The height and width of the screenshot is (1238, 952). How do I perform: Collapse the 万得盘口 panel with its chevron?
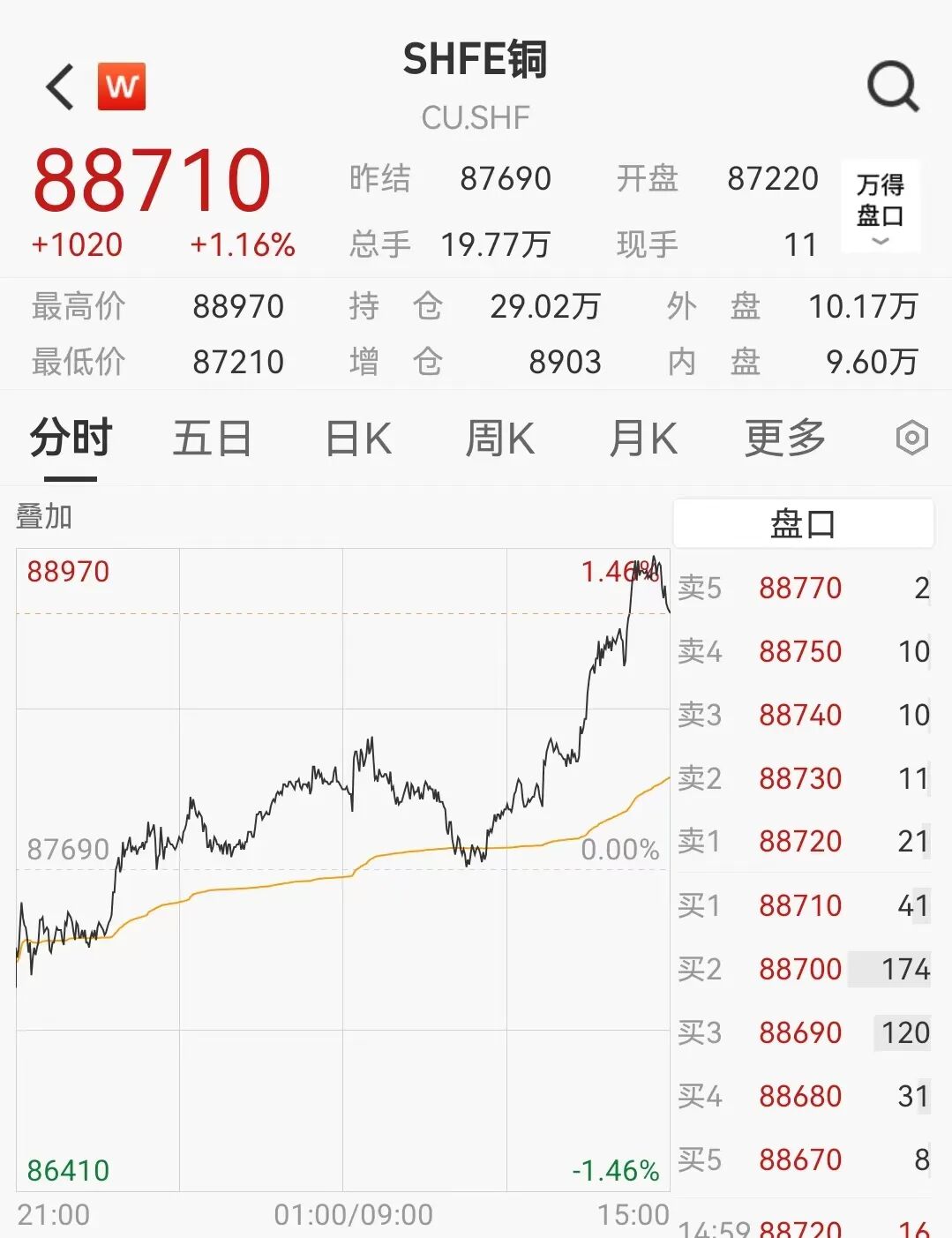(879, 239)
